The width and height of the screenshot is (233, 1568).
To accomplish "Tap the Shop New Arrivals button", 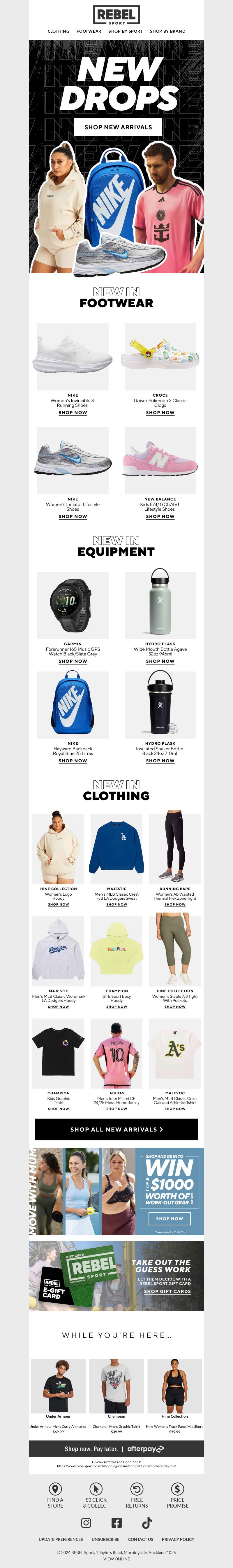I will tap(118, 127).
